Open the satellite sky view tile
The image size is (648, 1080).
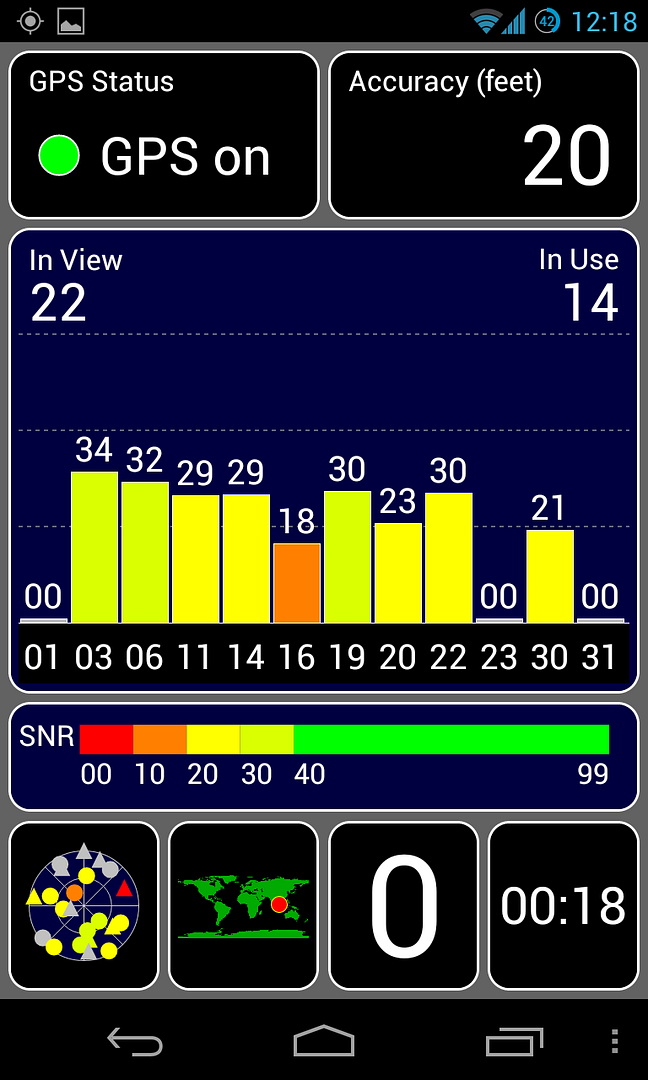pyautogui.click(x=84, y=906)
